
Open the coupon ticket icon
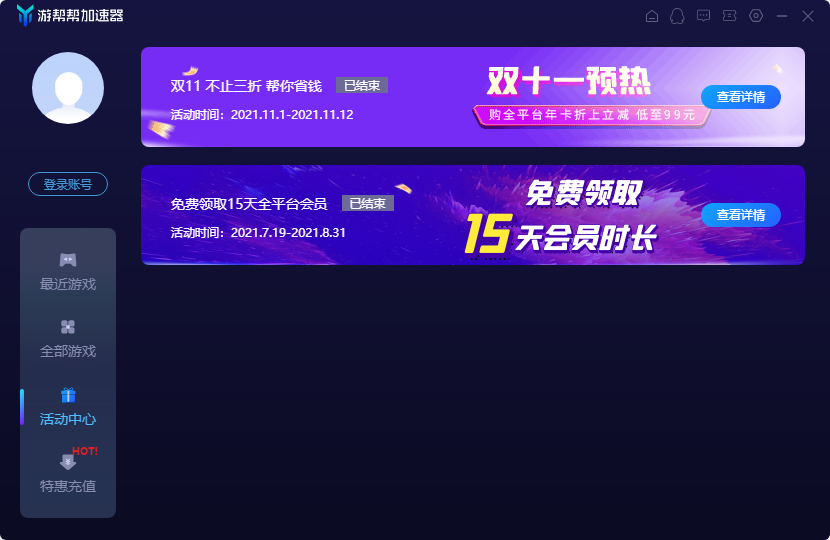(x=730, y=16)
